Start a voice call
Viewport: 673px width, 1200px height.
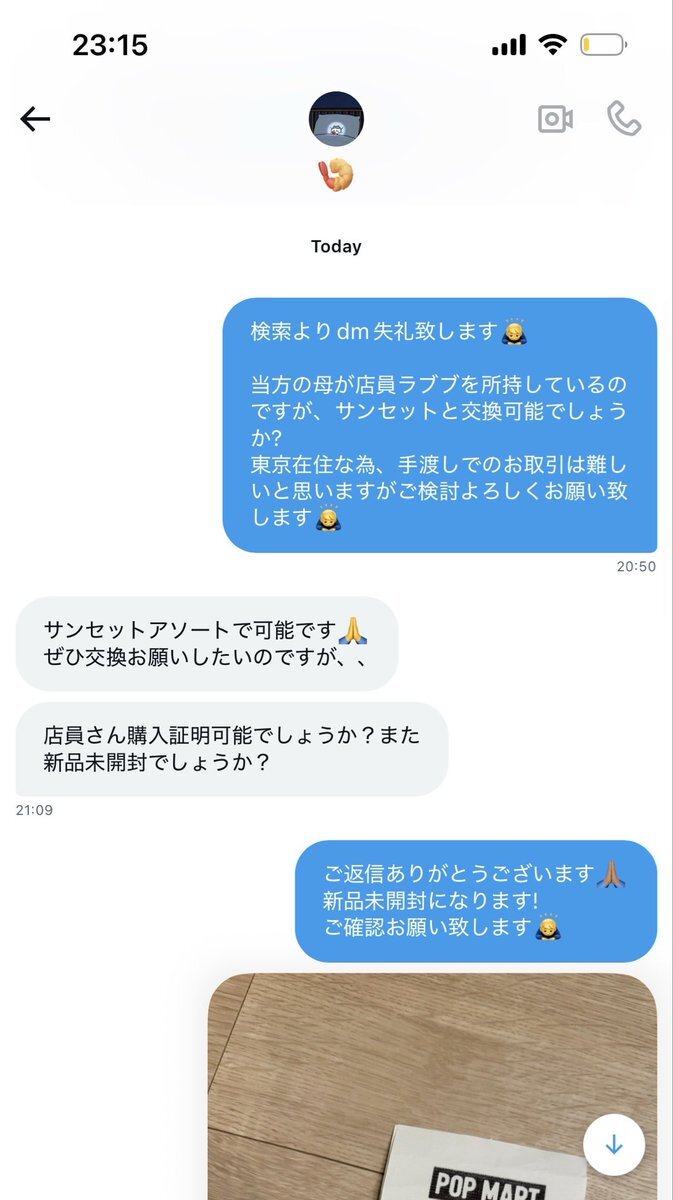click(624, 119)
